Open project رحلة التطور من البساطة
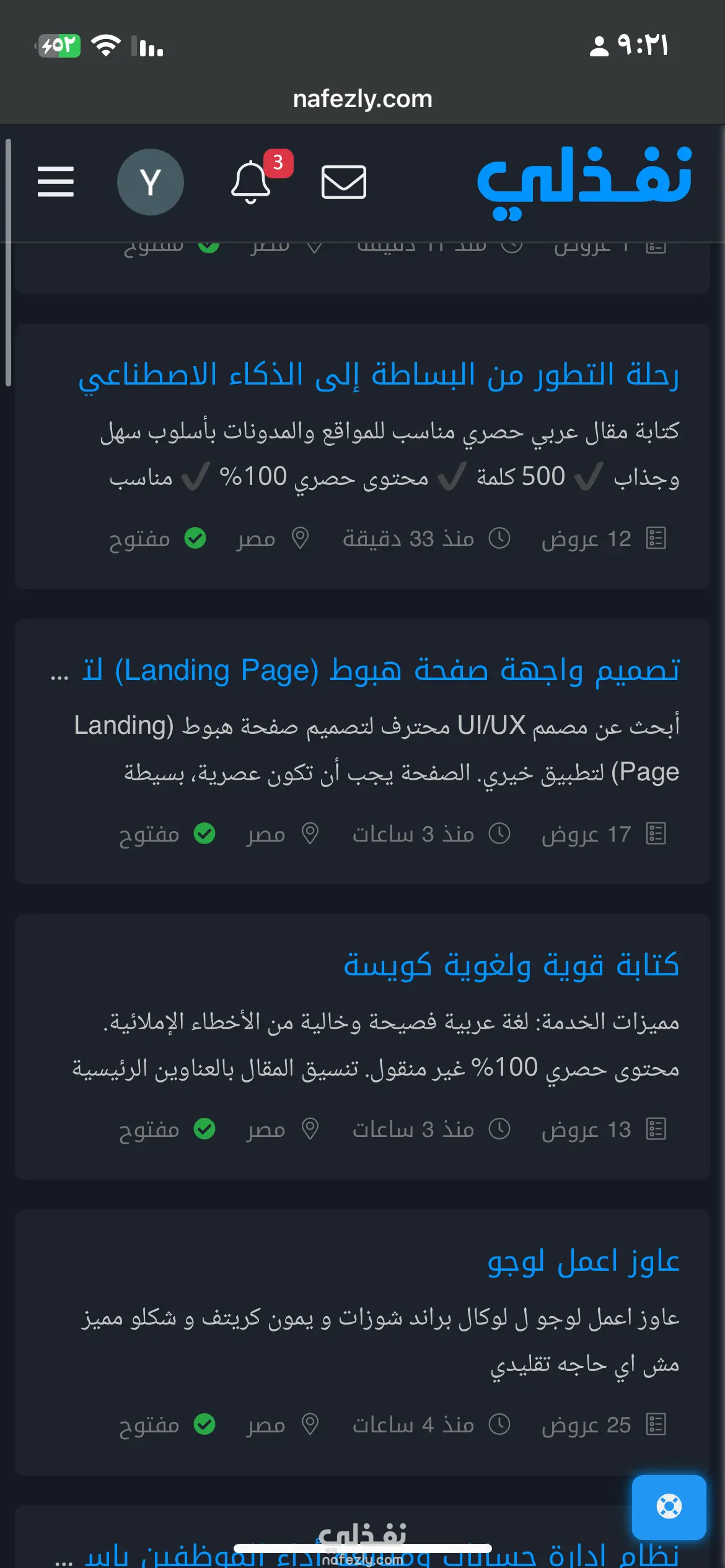725x1568 pixels. click(x=379, y=375)
